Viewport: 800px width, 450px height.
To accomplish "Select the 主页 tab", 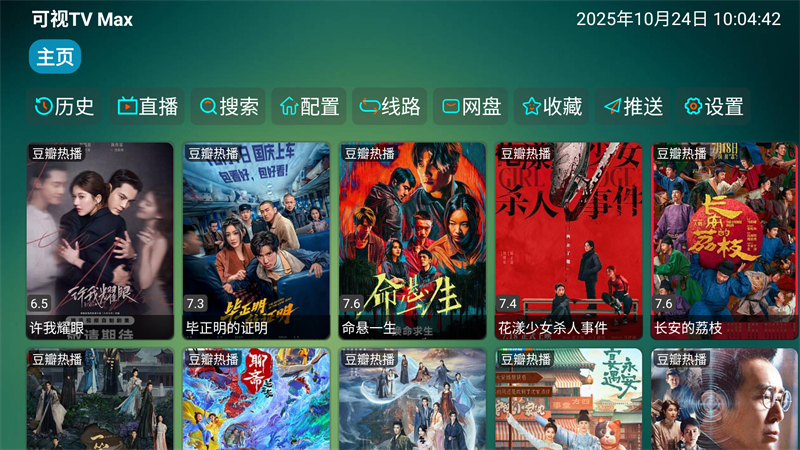I will tap(55, 57).
